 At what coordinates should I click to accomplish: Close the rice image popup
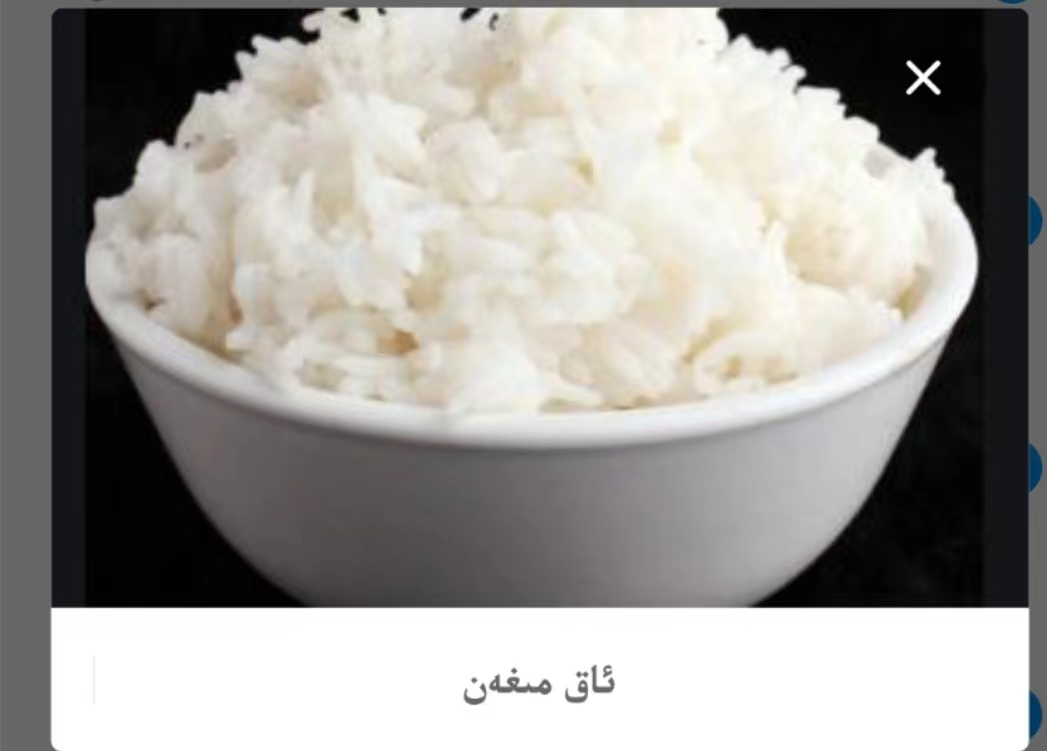coord(923,78)
